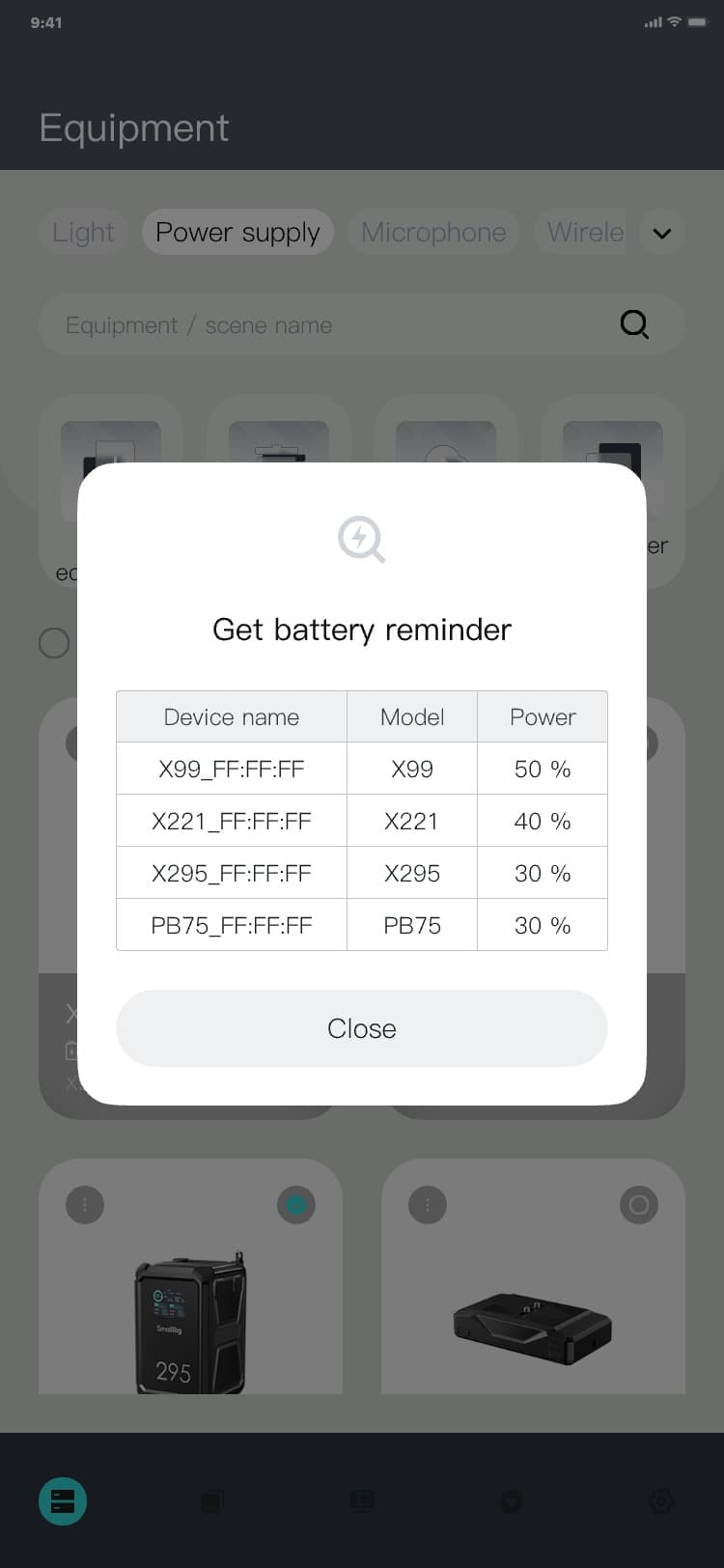Expand the equipment category dropdown chevron
This screenshot has height=1568, width=724.
[662, 233]
